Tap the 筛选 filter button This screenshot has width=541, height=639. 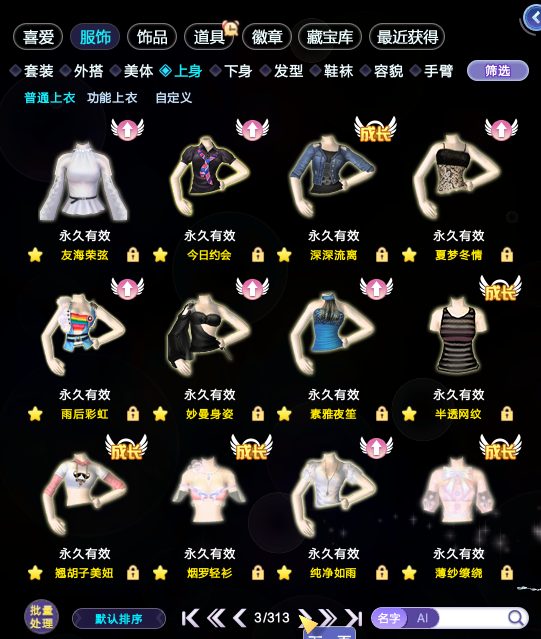[497, 71]
